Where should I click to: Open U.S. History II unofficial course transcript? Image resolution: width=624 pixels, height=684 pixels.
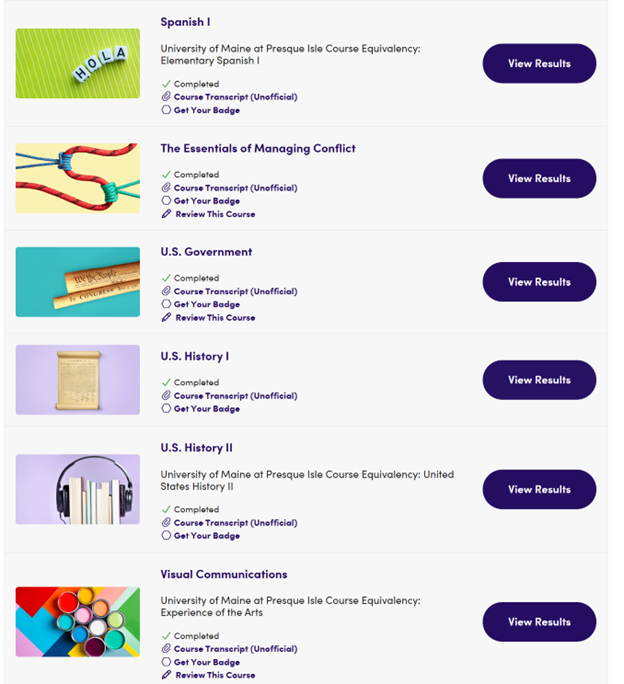(235, 522)
